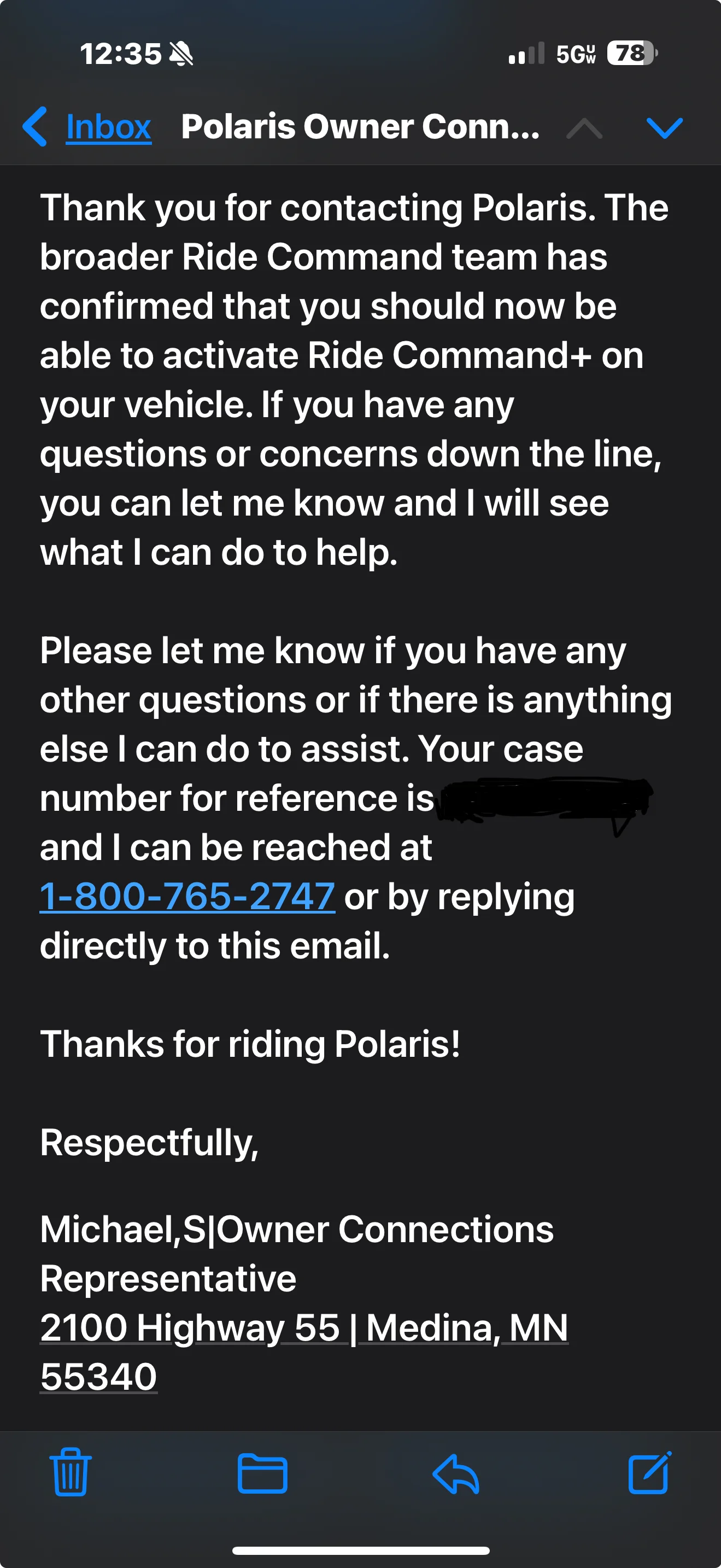Viewport: 721px width, 1568px height.
Task: Call the 1-800-765-2747 phone number
Action: [x=187, y=897]
